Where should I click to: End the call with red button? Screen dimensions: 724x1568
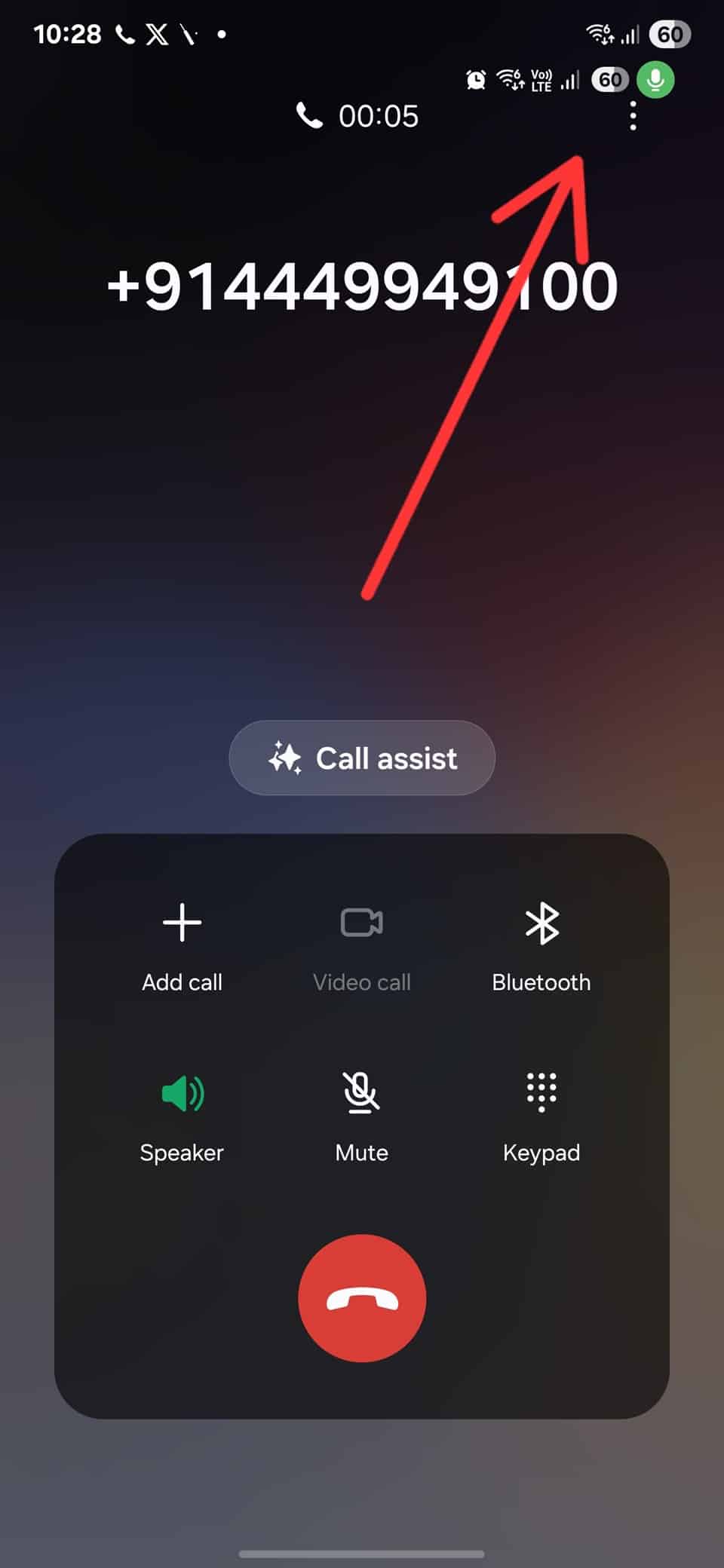pyautogui.click(x=362, y=1298)
